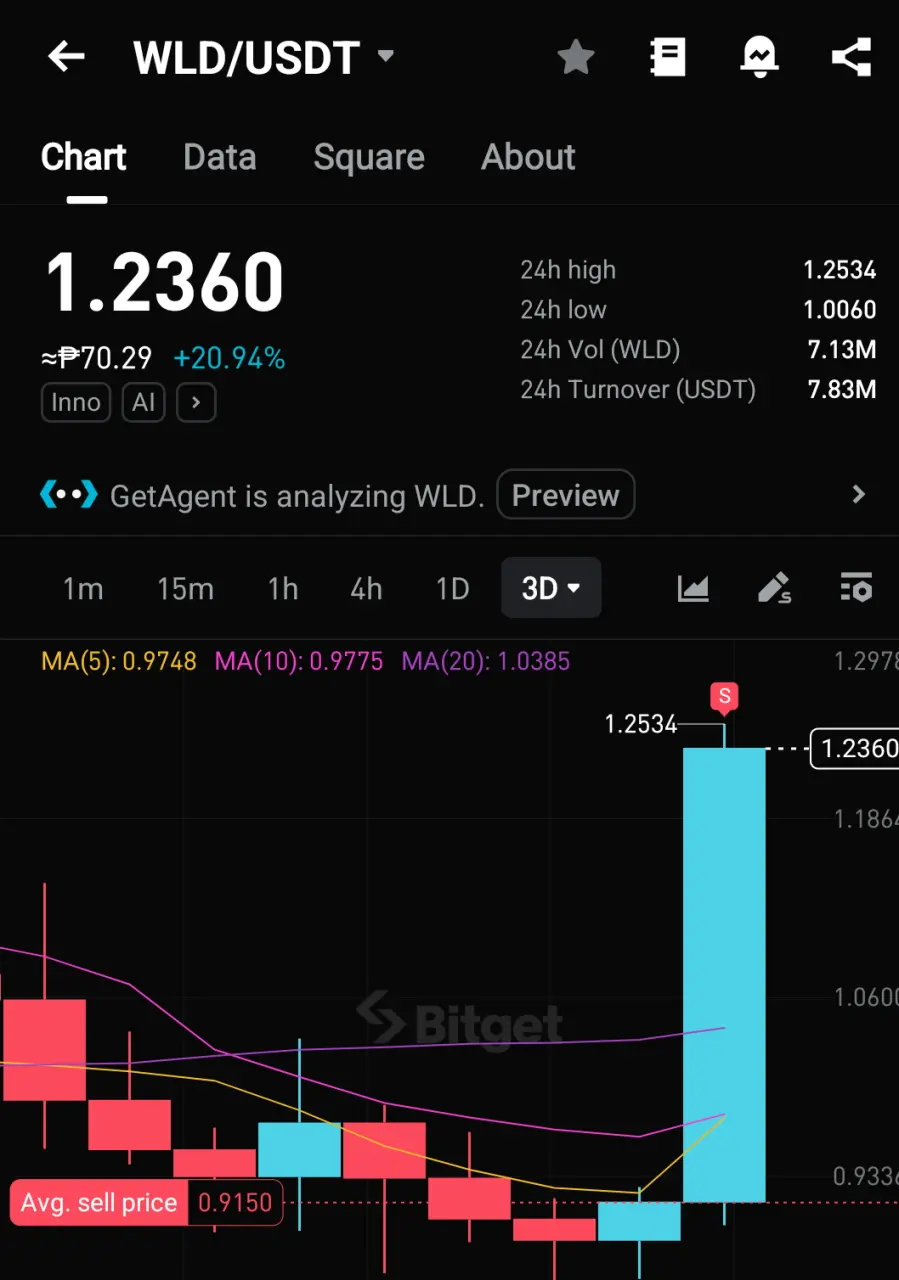Open the 3D interval dropdown
Viewport: 899px width, 1280px height.
point(551,588)
